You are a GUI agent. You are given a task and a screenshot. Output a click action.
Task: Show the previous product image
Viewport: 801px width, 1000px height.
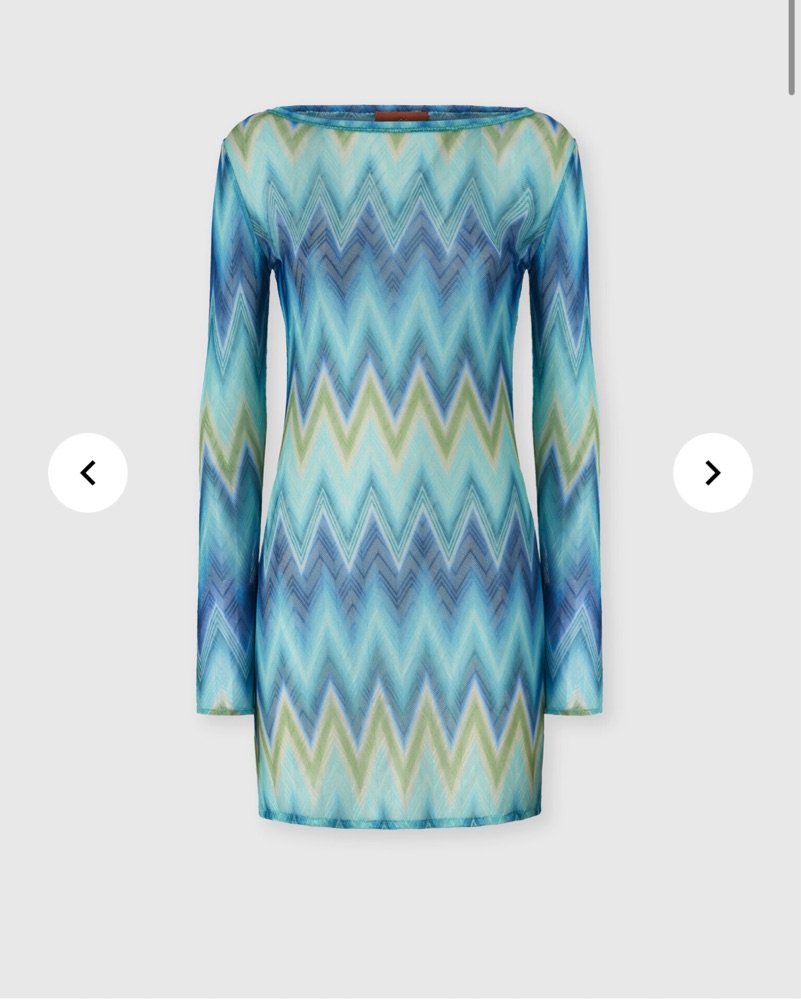[88, 473]
